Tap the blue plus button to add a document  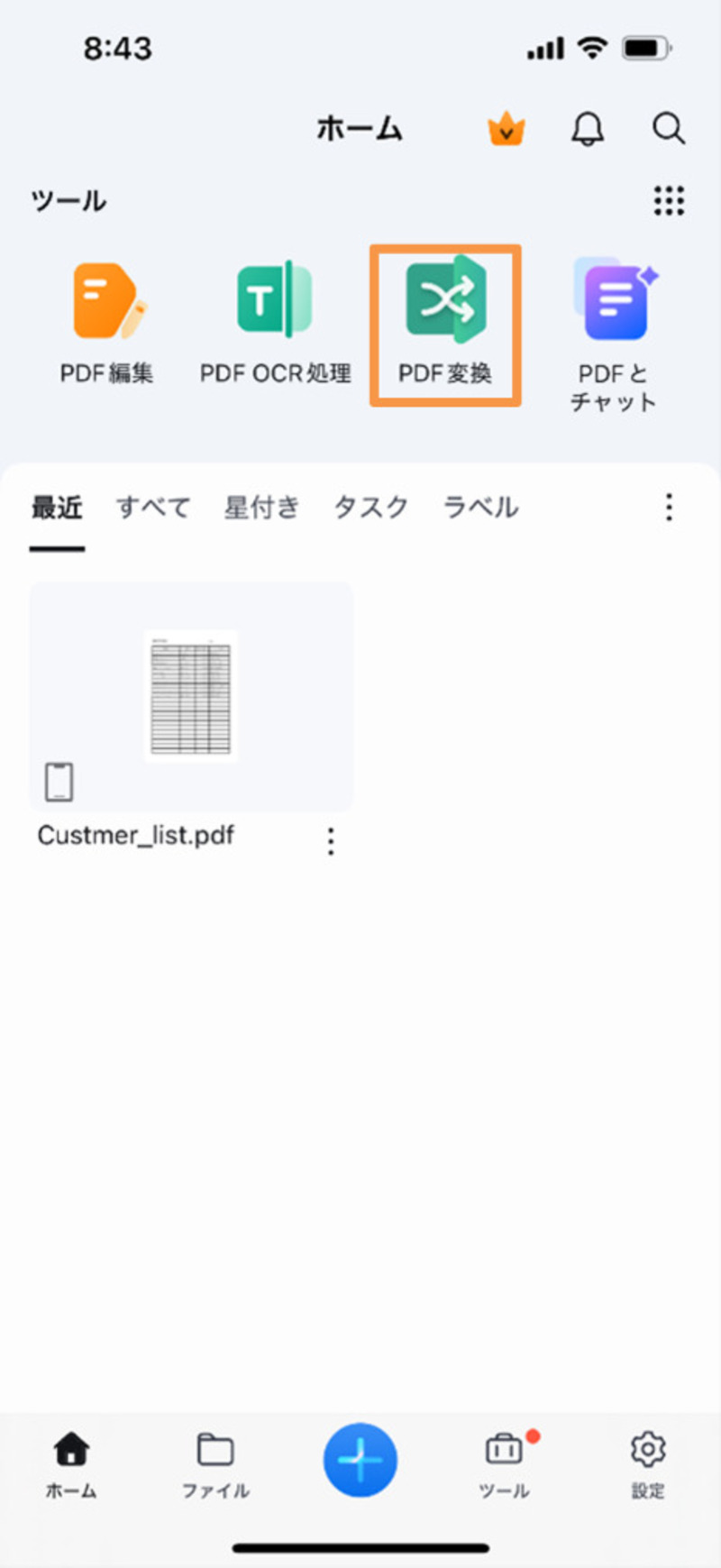click(x=360, y=1463)
